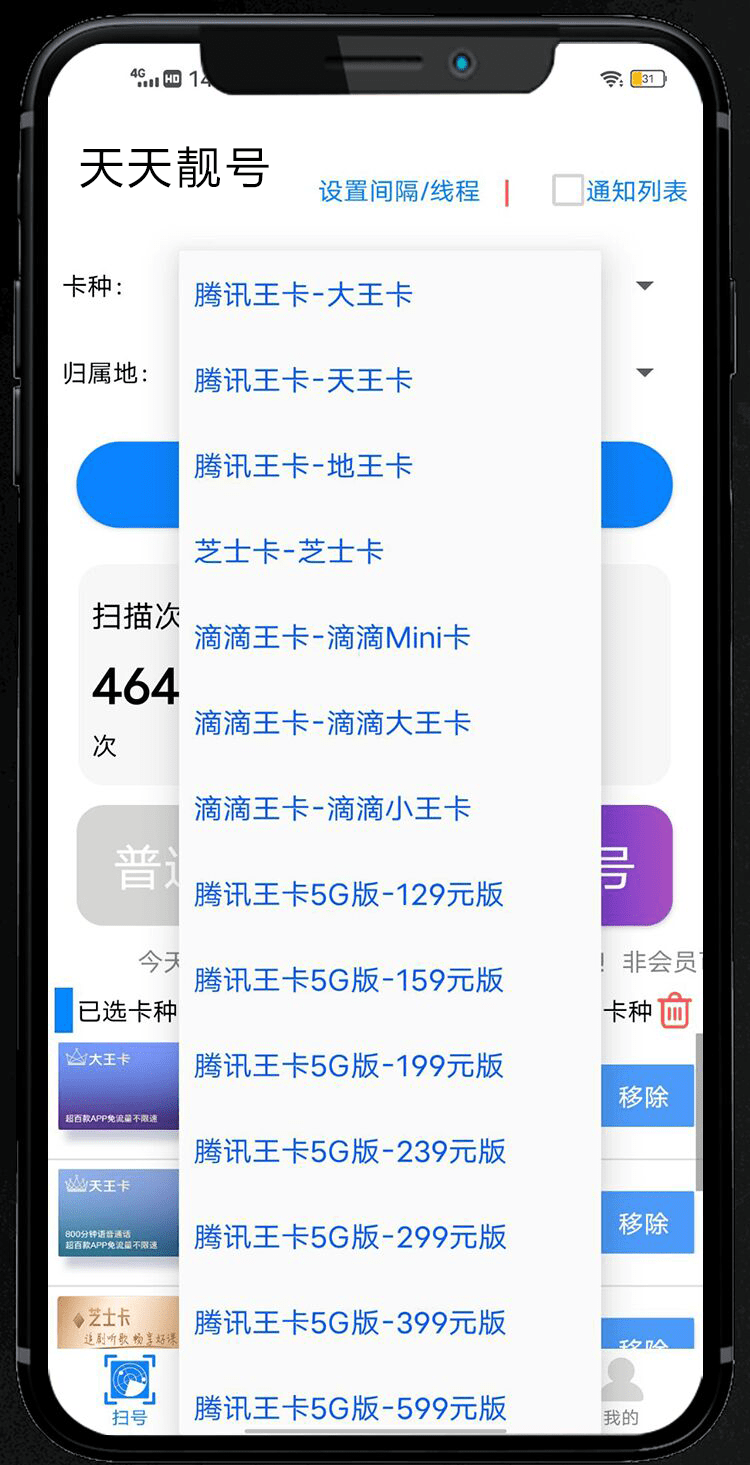Choose 腾讯王卡5G版-159元版
This screenshot has height=1465, width=750.
coord(349,980)
